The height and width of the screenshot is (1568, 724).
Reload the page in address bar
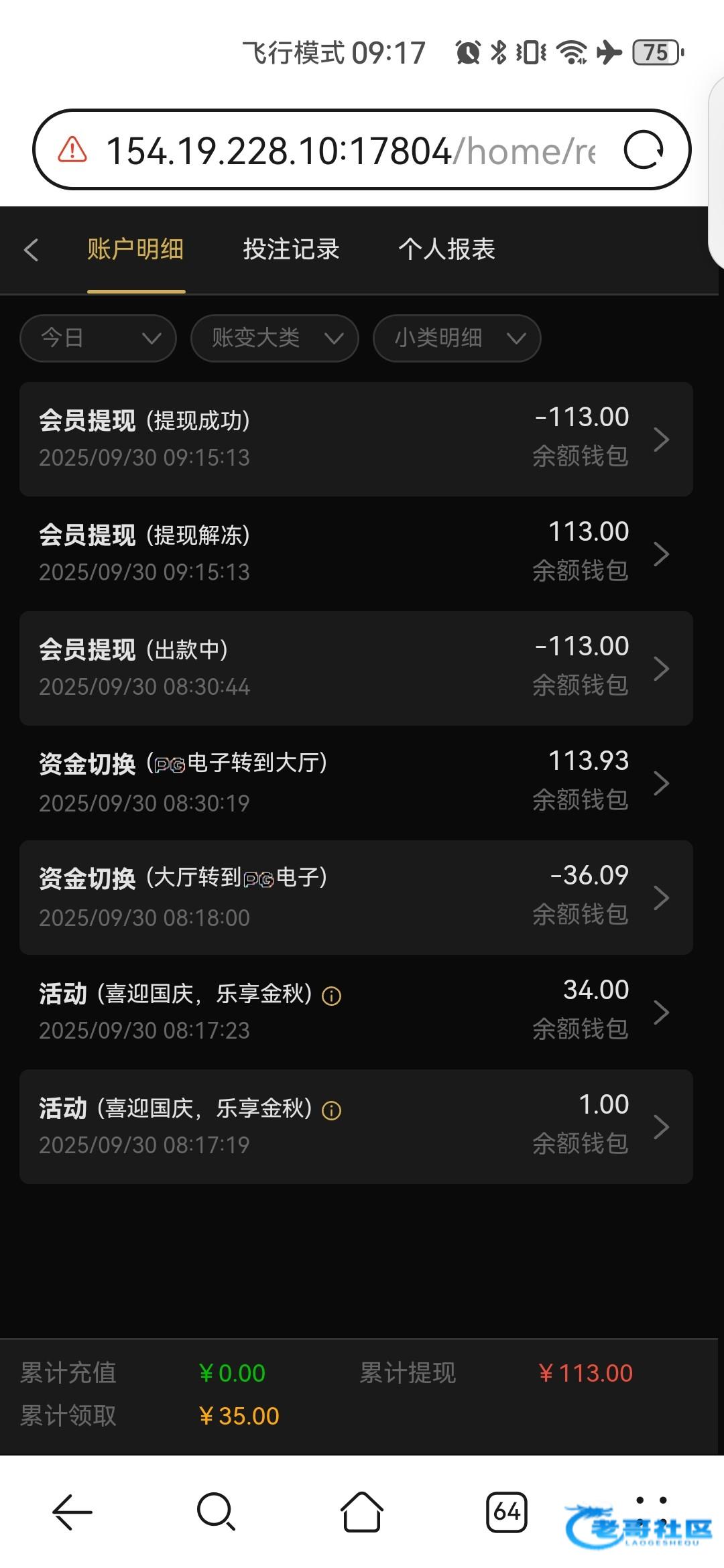click(x=643, y=150)
